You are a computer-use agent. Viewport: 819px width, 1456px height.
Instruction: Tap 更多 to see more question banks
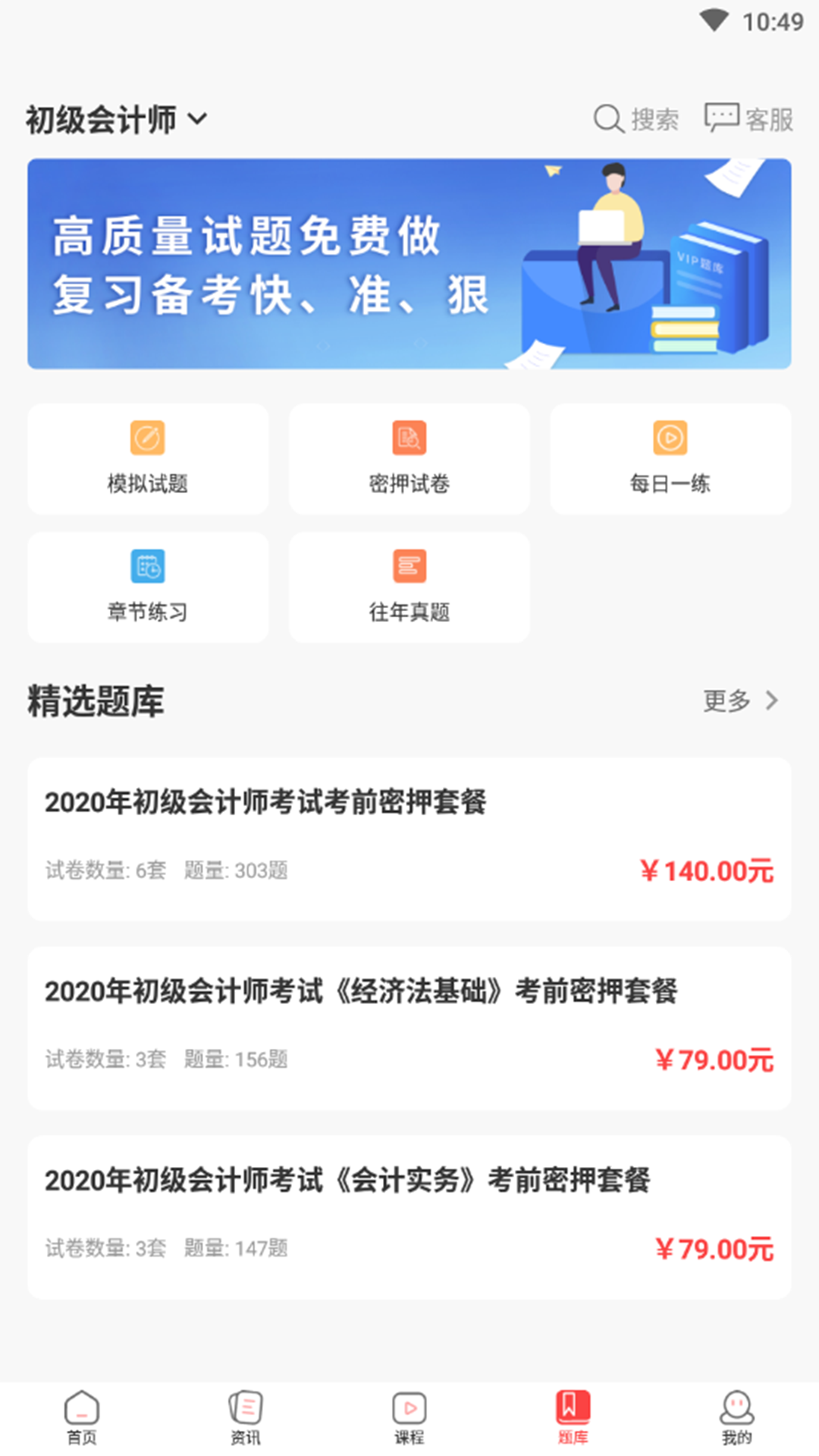coord(739,701)
